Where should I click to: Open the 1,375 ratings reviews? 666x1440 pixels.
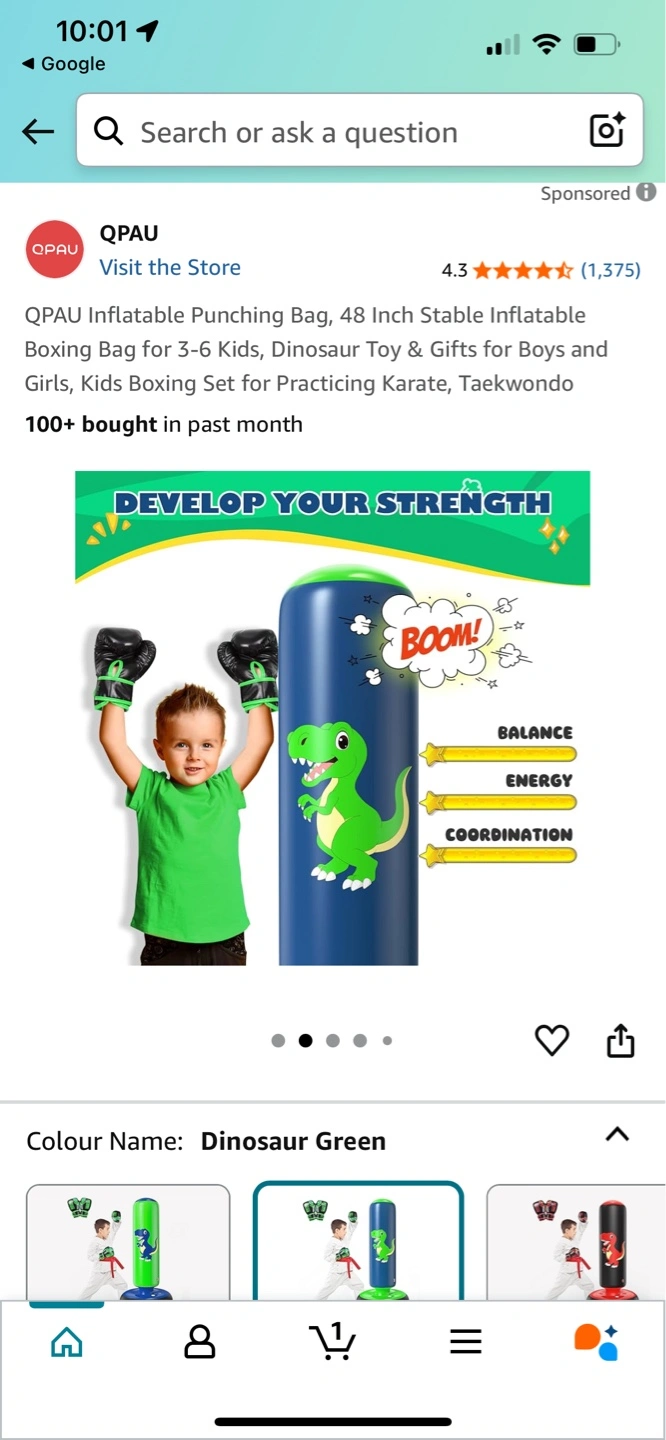[610, 270]
